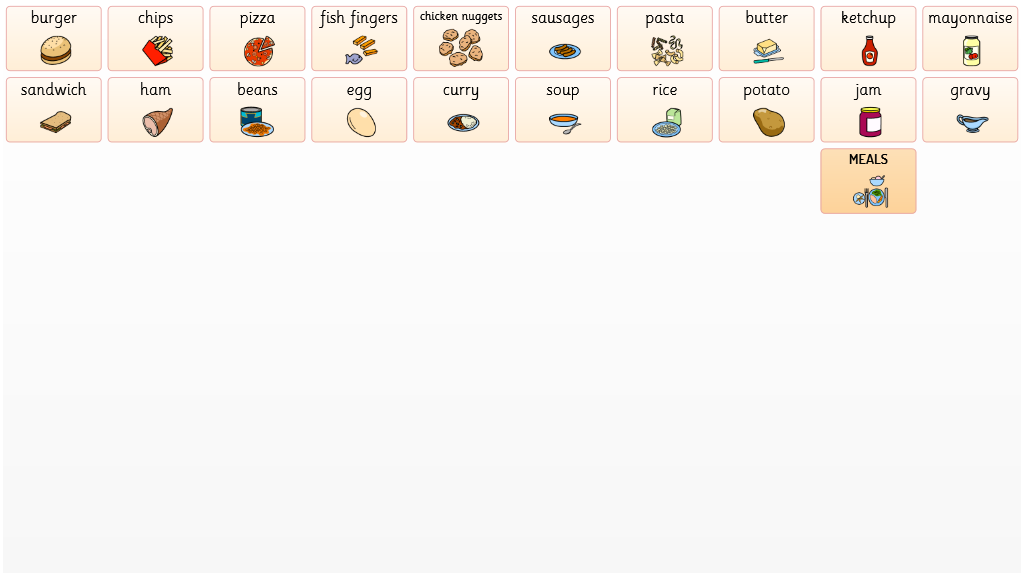Image resolution: width=1024 pixels, height=576 pixels.
Task: Tap the chicken nuggets tile
Action: click(461, 39)
